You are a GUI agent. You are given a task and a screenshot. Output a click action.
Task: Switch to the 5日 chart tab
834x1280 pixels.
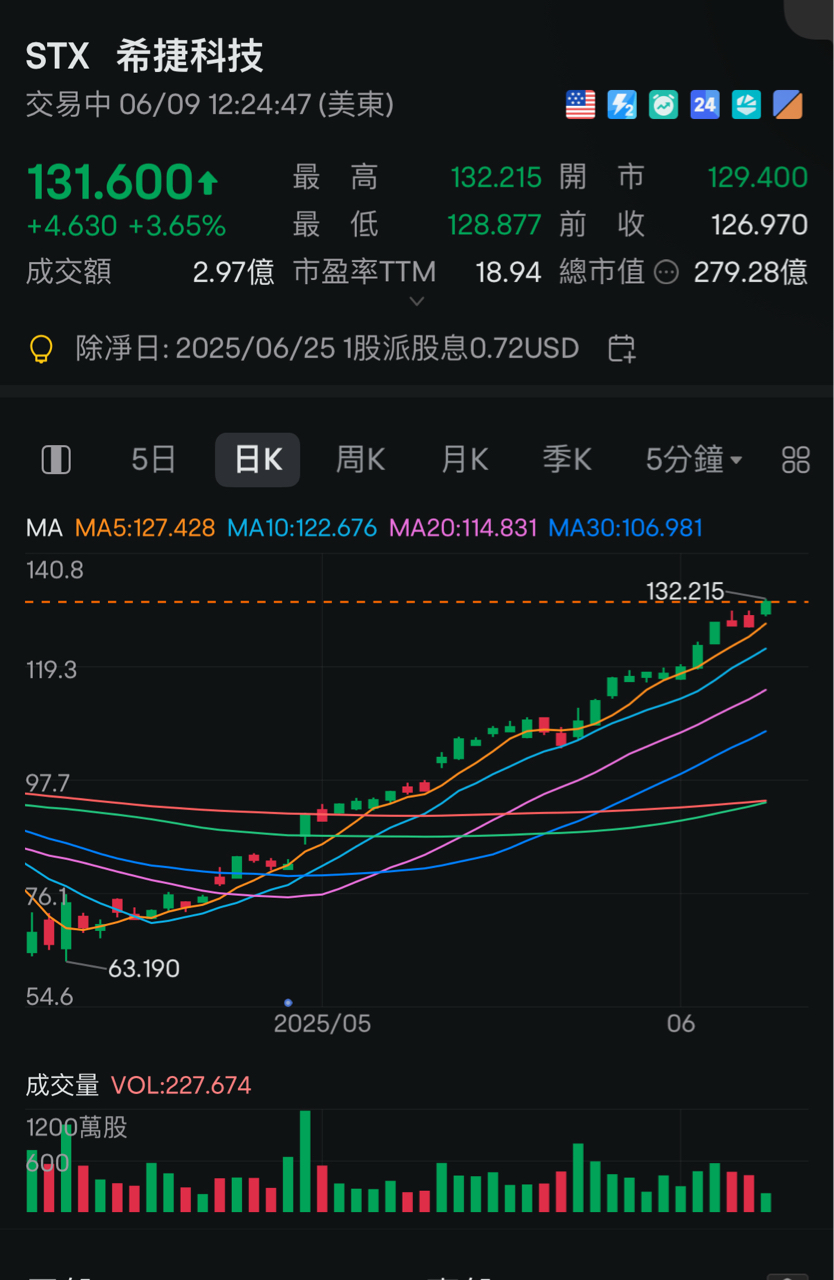click(x=153, y=460)
